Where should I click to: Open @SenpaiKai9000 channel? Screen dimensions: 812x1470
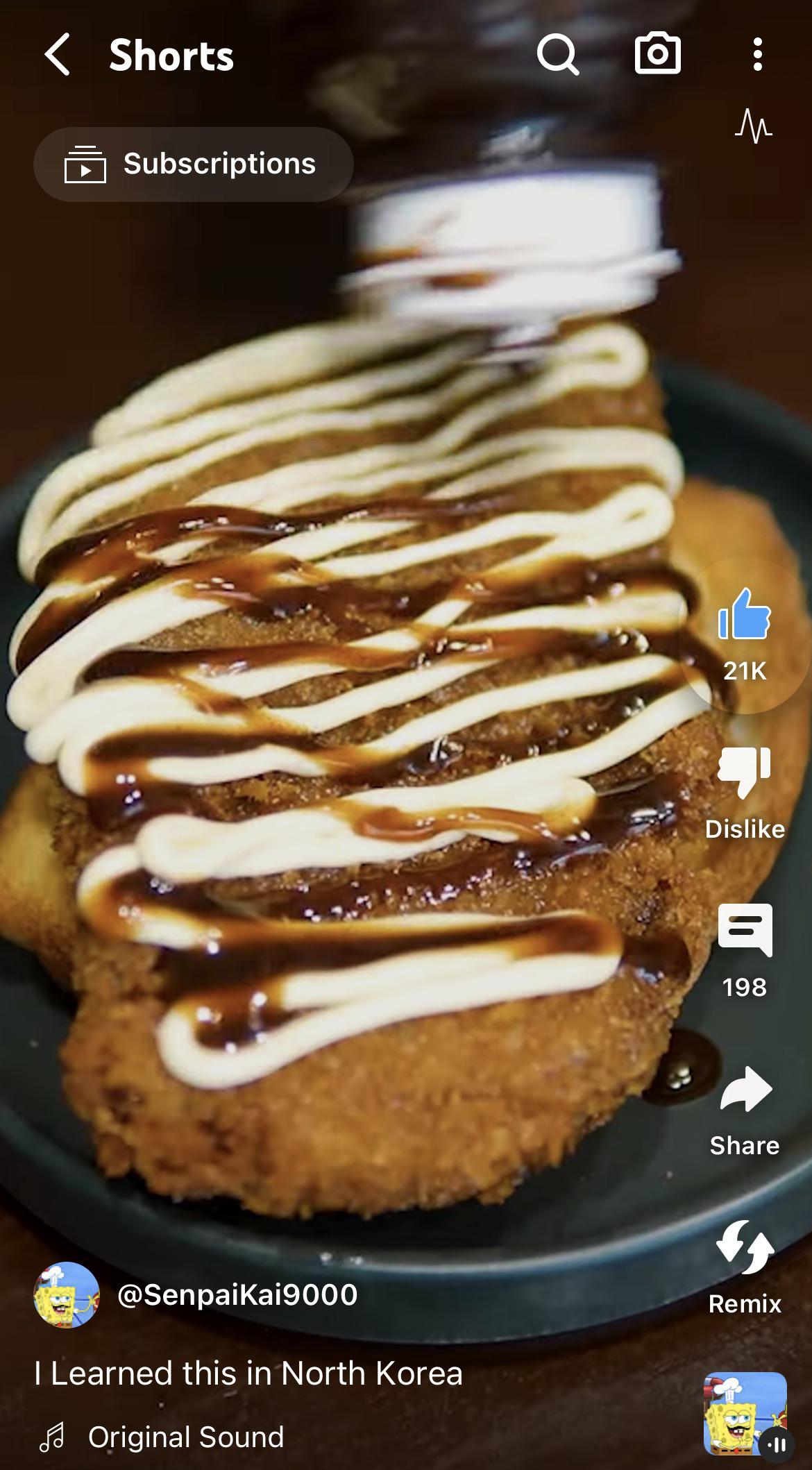[x=237, y=1294]
